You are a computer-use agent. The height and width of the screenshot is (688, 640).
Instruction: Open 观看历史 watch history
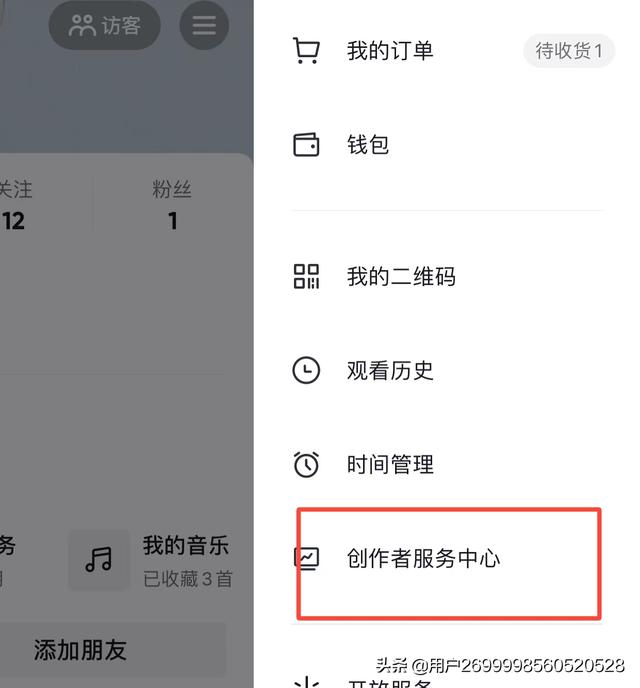(390, 370)
